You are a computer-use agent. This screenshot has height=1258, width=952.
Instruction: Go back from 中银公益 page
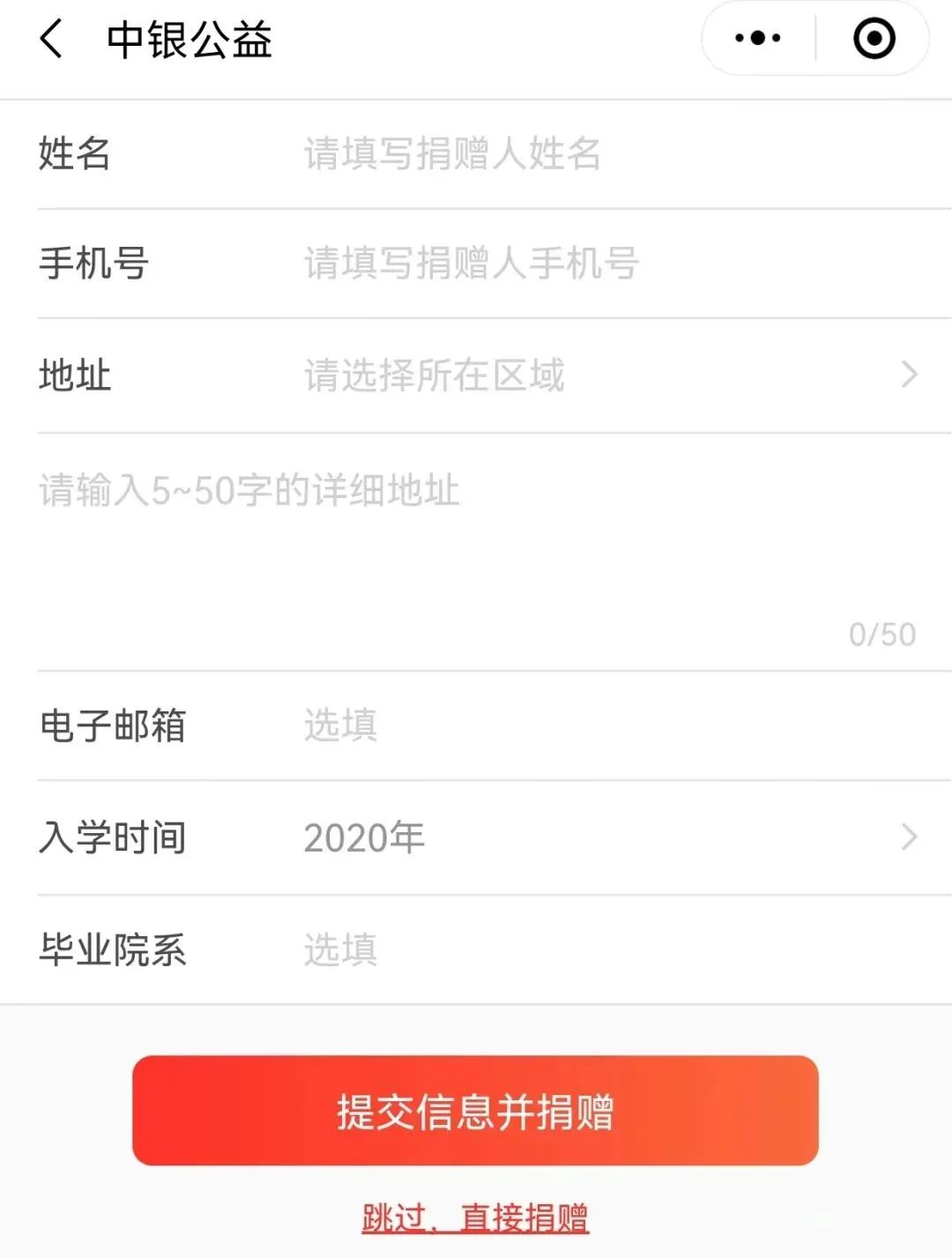[51, 40]
